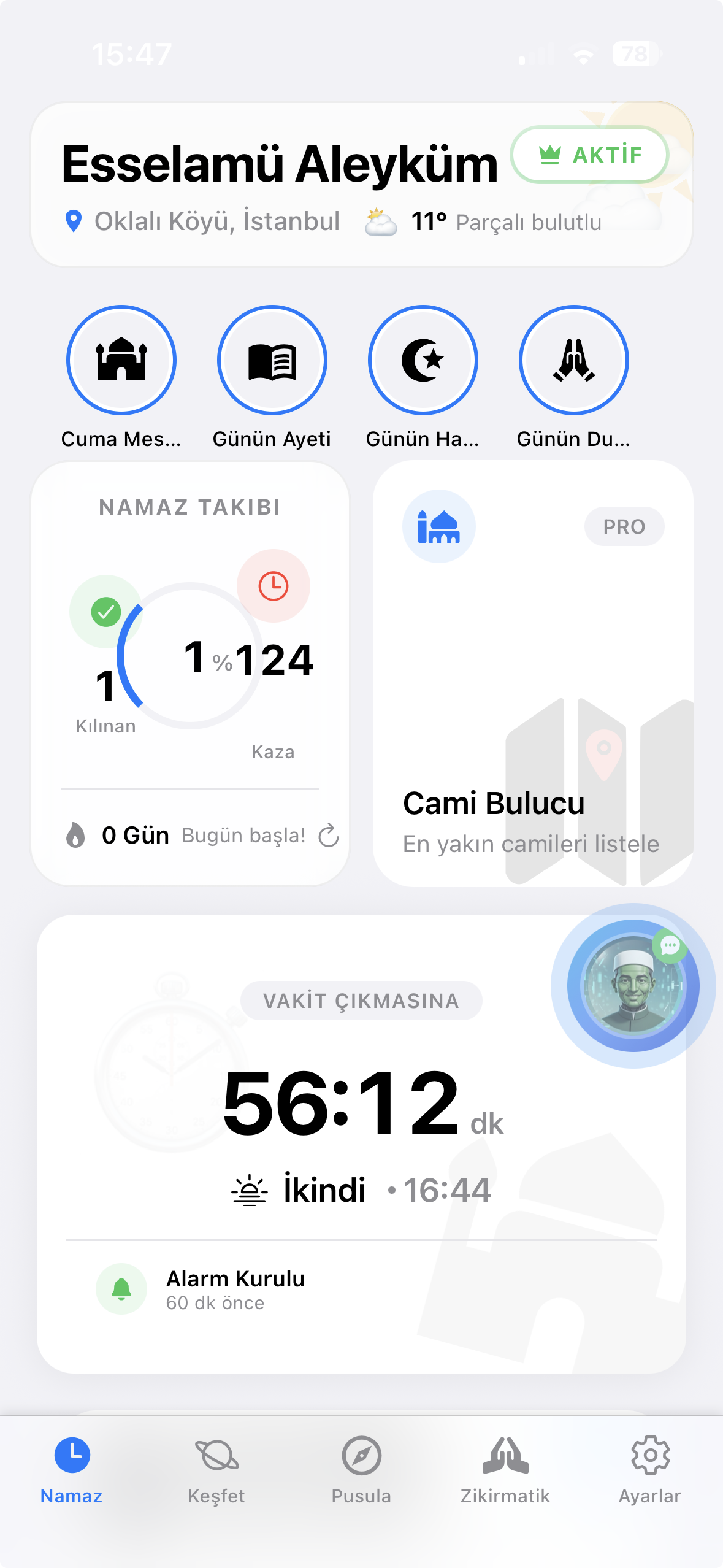Screen dimensions: 723x1568
Task: Open the Cami Bulucu card
Action: point(532,673)
